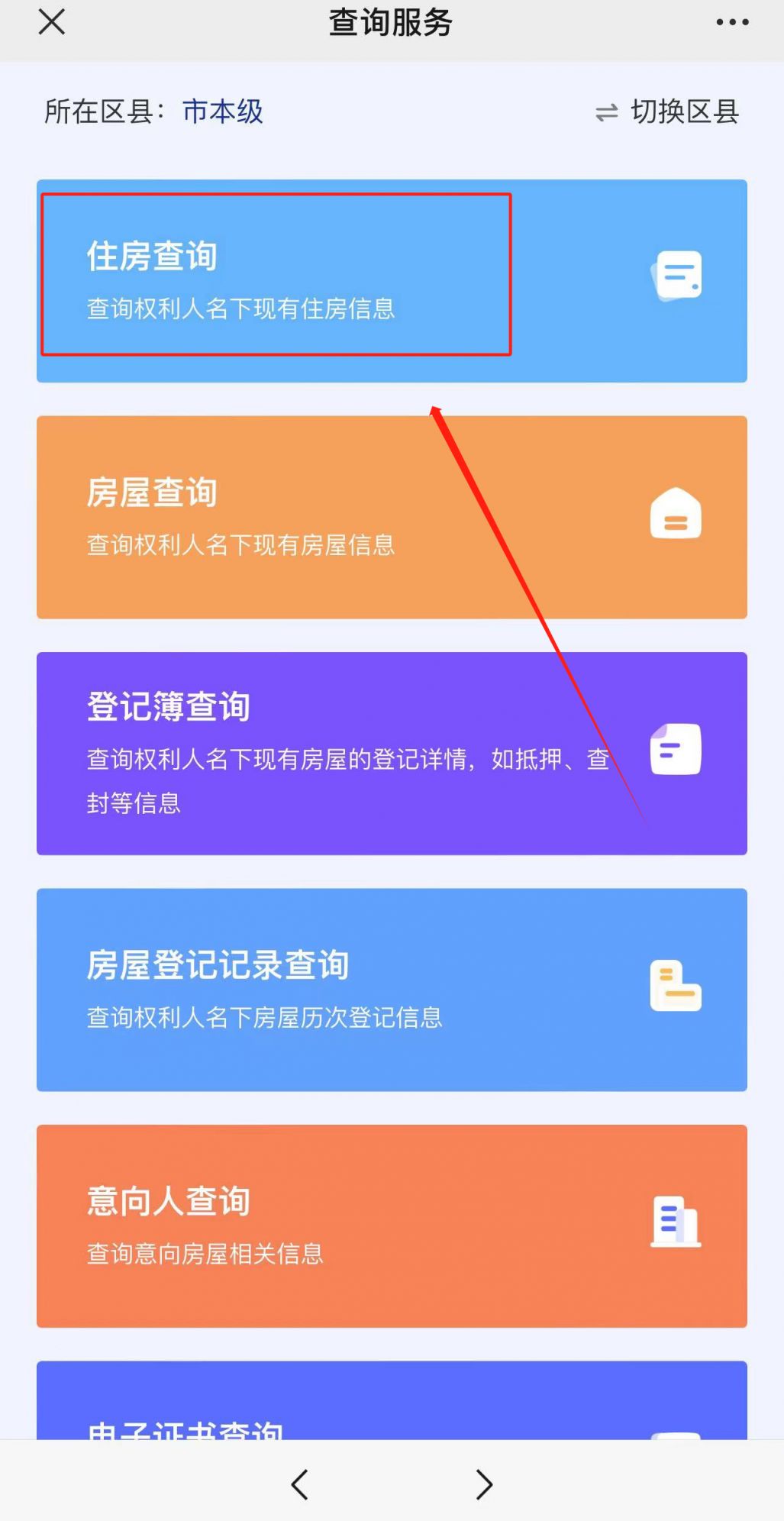Tap 切换区县 to switch district
Image resolution: width=784 pixels, height=1521 pixels.
click(x=668, y=112)
